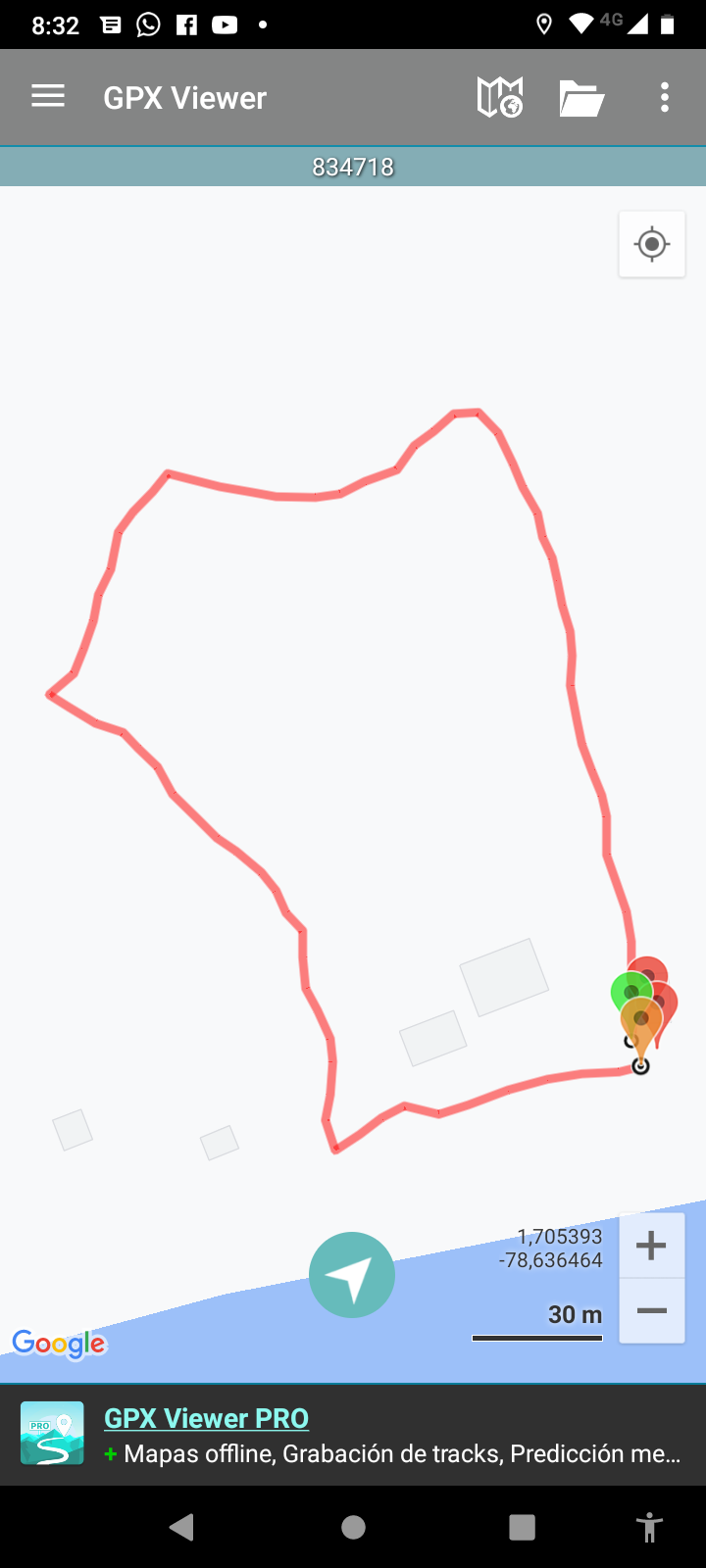The image size is (706, 1568).
Task: Open the GPX Viewer PRO link
Action: pyautogui.click(x=206, y=1418)
